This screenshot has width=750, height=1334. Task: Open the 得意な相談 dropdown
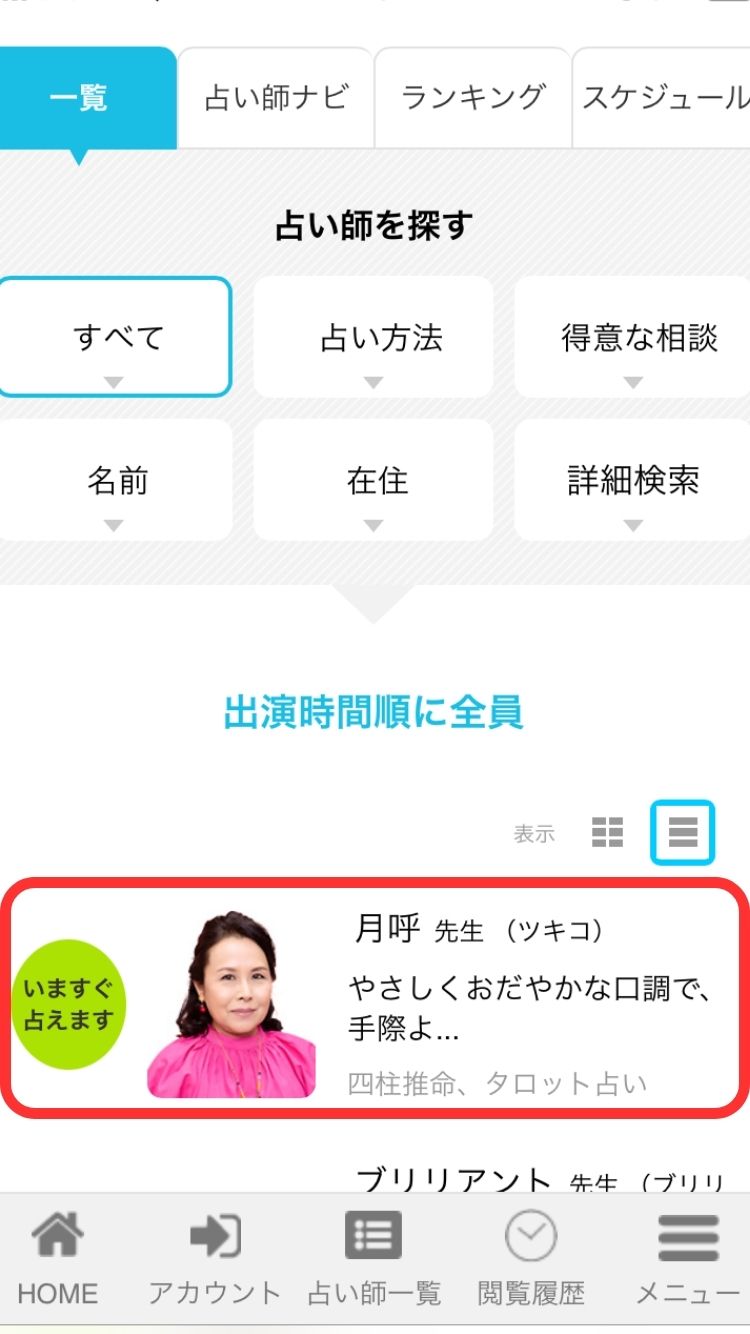click(632, 336)
